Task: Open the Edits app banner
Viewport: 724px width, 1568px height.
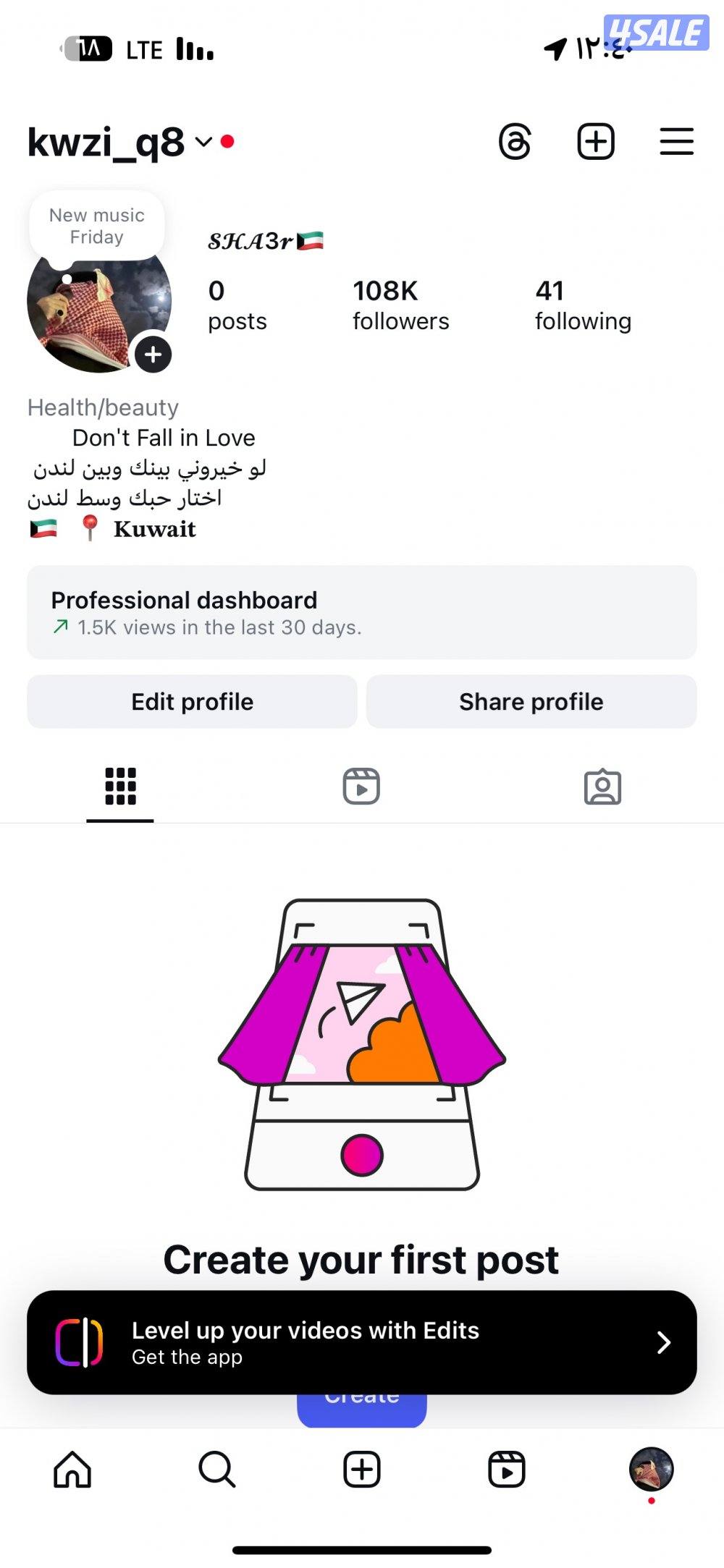Action: 361,1342
